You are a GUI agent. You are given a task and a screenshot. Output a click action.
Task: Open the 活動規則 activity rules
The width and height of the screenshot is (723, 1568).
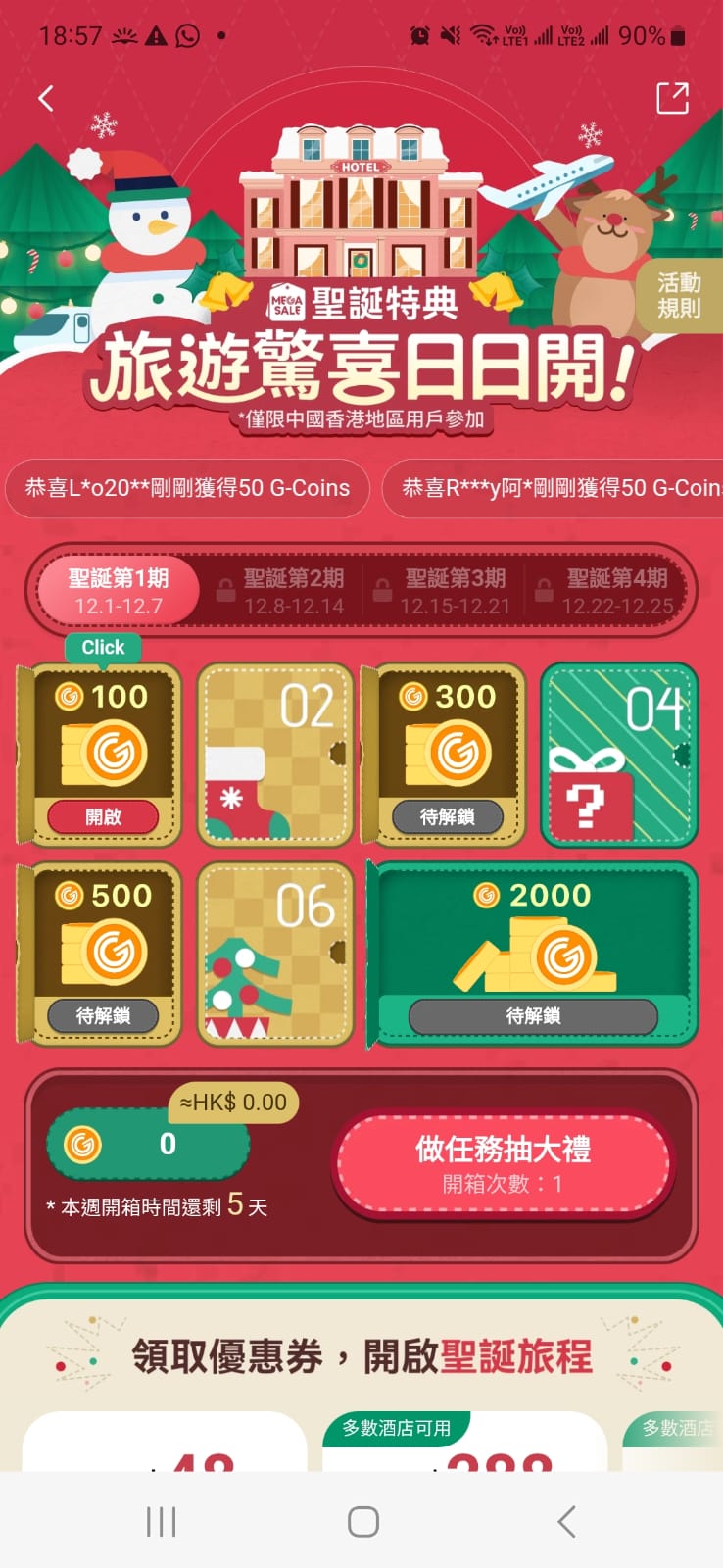679,295
